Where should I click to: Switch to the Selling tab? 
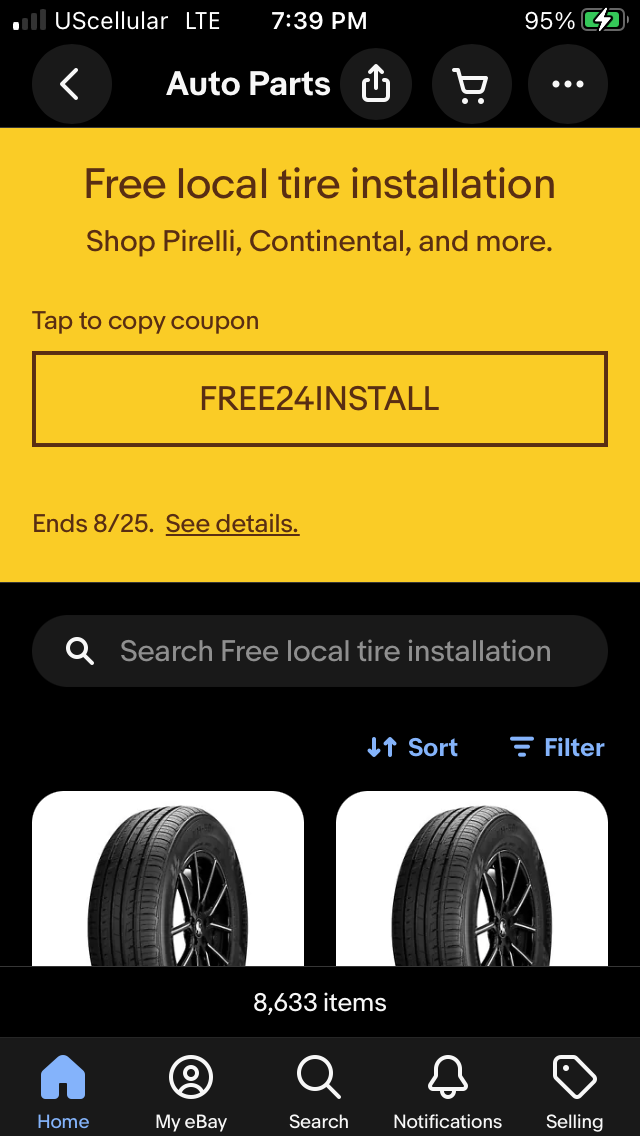pos(574,1092)
